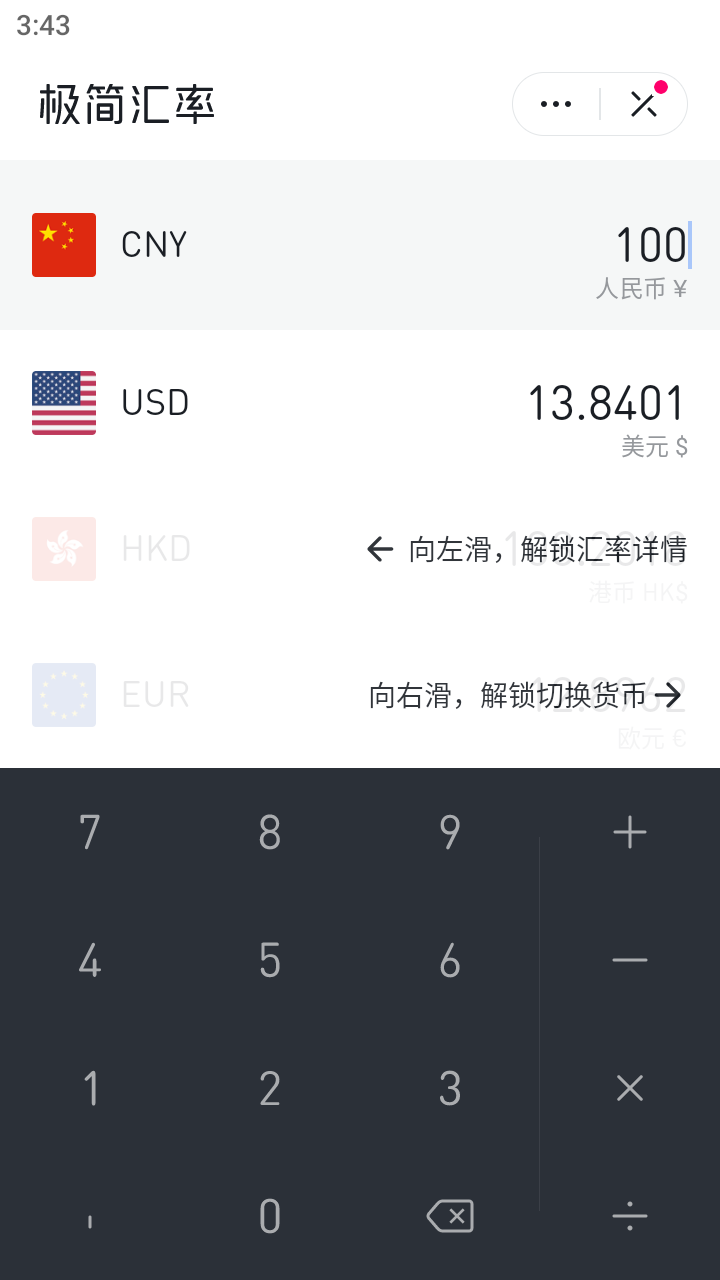Tap the swap currencies icon with red dot
The image size is (720, 1280).
click(645, 103)
